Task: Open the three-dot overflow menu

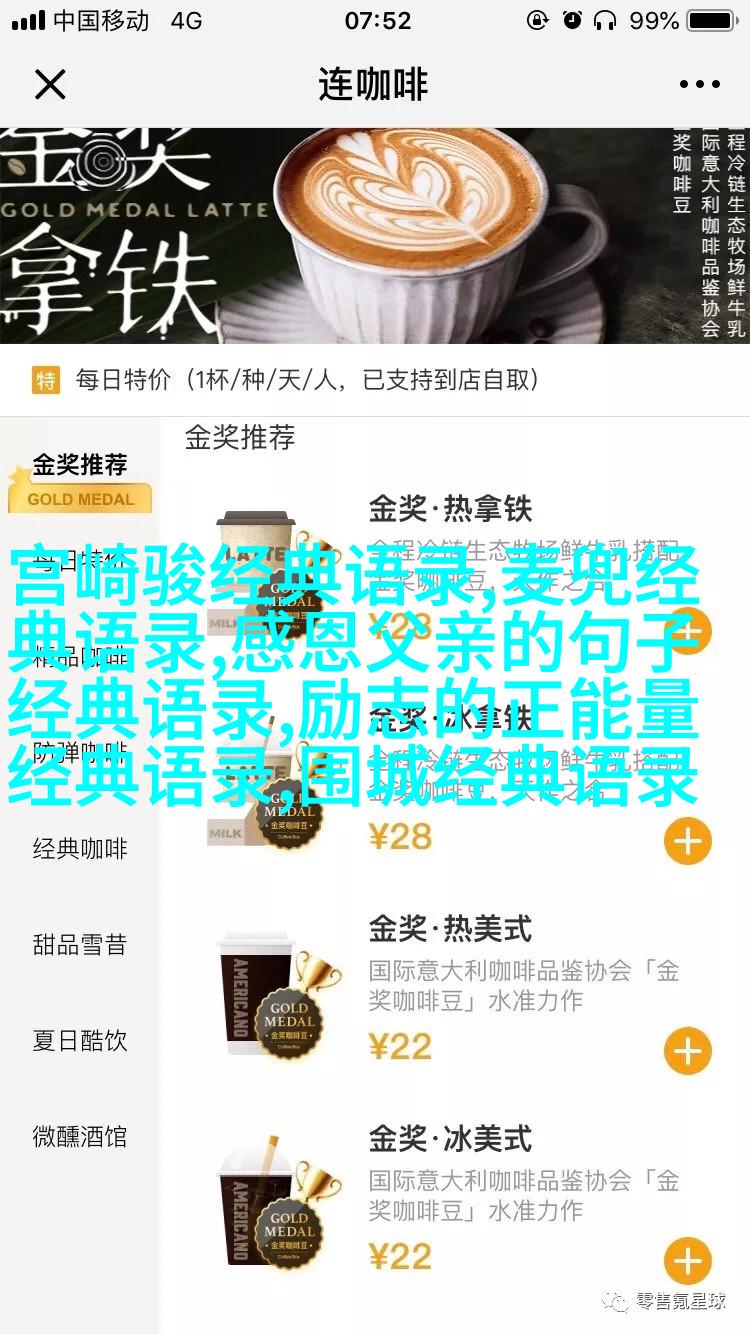Action: [x=700, y=85]
